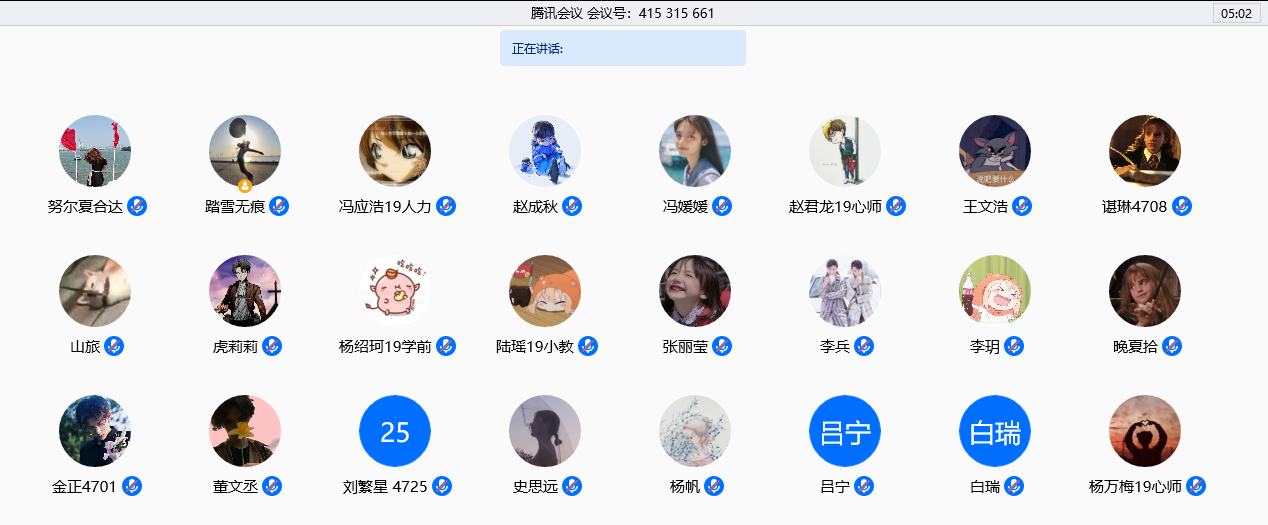Select 王文浩's avatar

tap(995, 151)
